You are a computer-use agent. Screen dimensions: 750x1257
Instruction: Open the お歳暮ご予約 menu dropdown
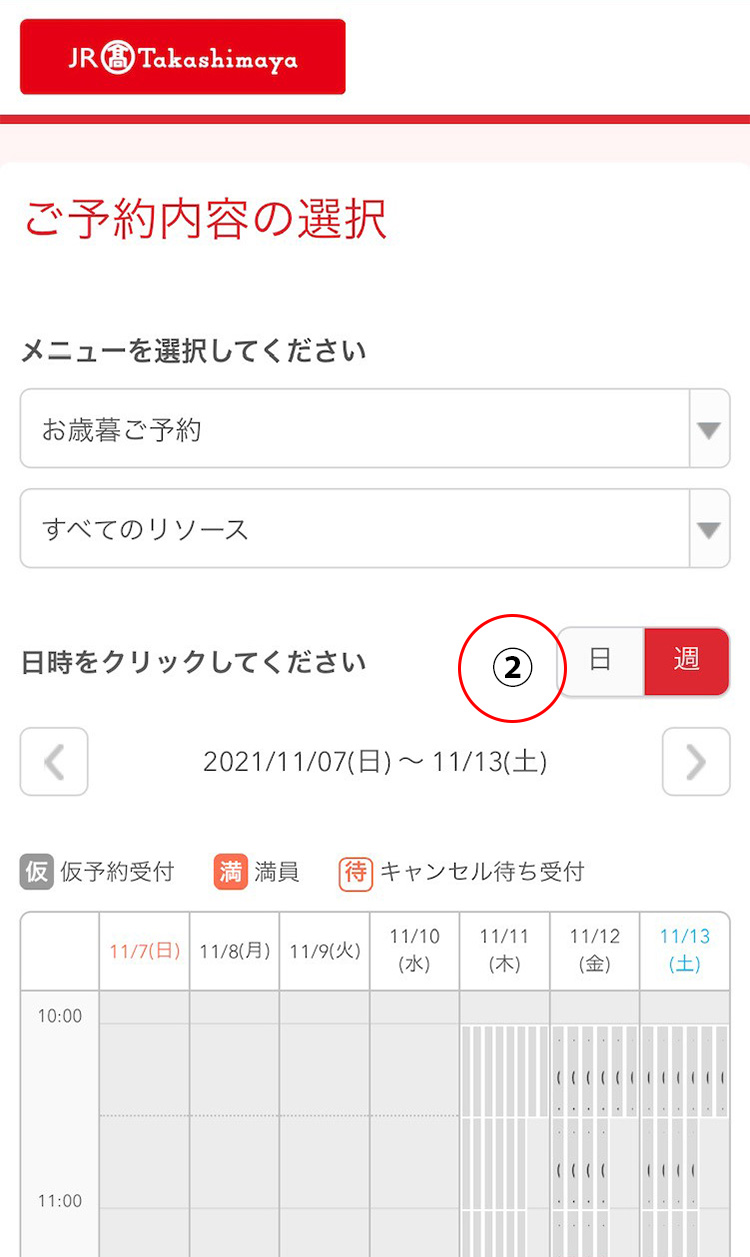point(374,429)
